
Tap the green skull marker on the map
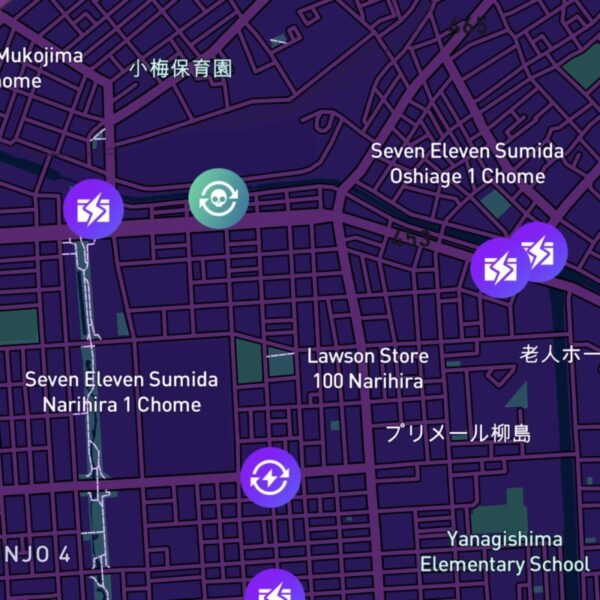[x=218, y=198]
